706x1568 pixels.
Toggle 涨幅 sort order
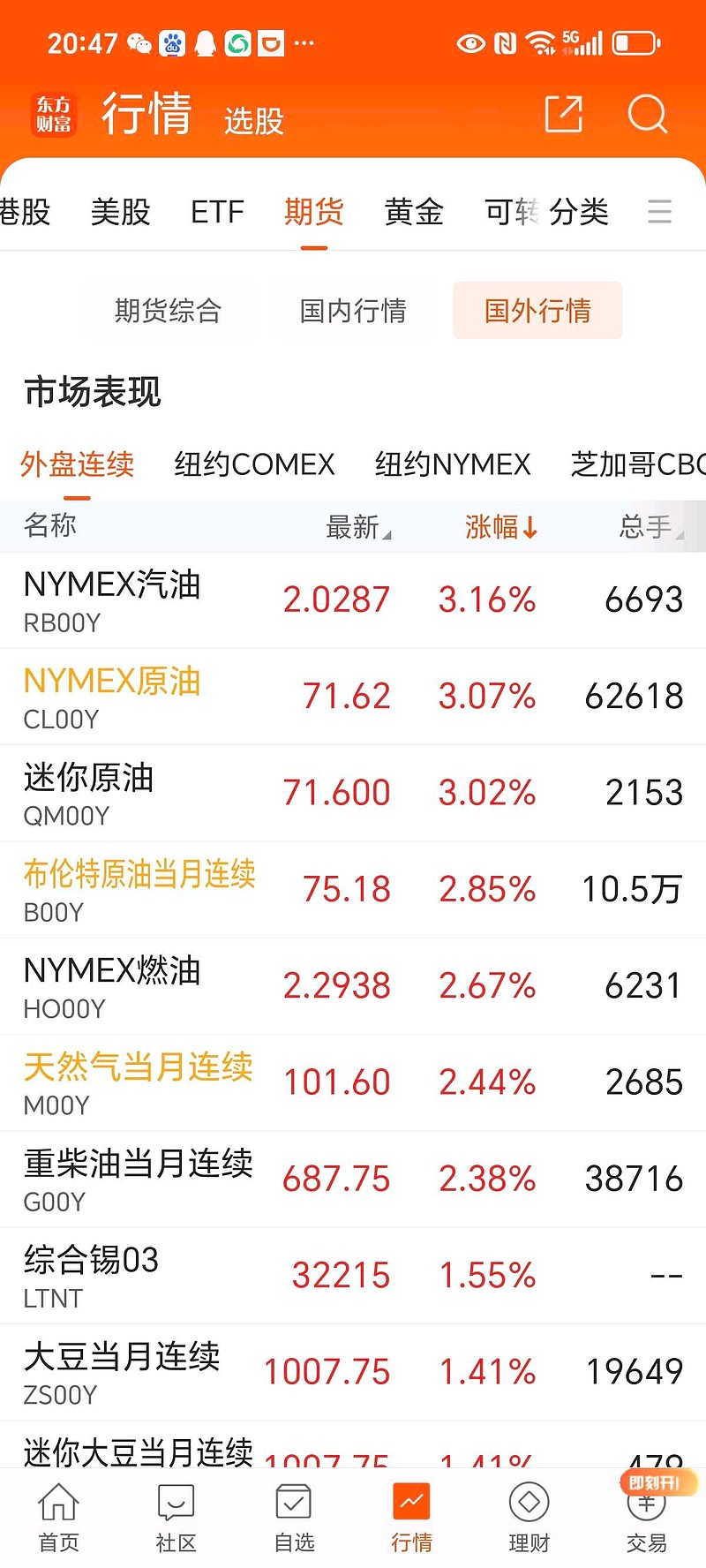pyautogui.click(x=501, y=527)
